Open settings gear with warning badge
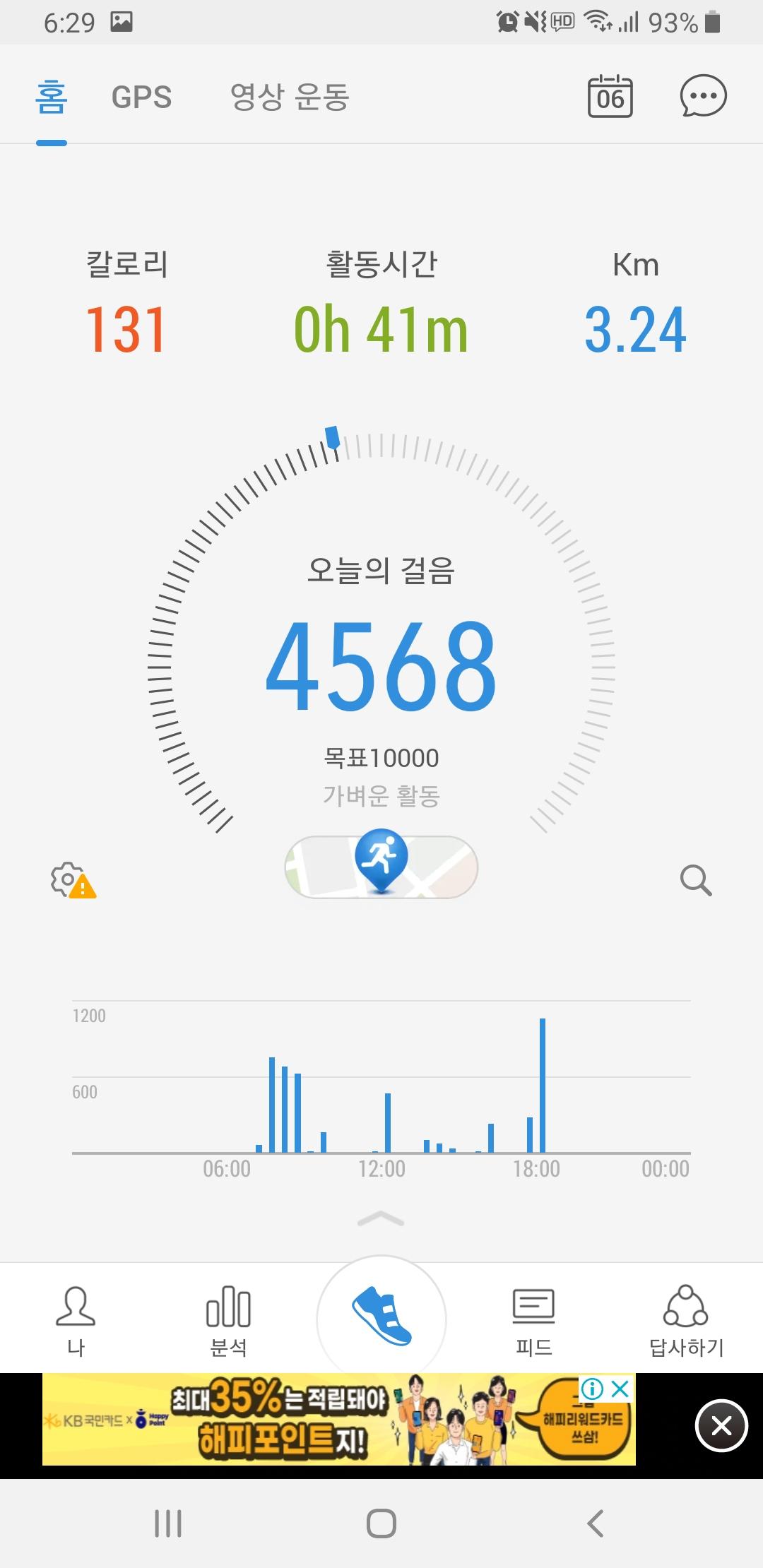The width and height of the screenshot is (763, 1568). pyautogui.click(x=71, y=880)
